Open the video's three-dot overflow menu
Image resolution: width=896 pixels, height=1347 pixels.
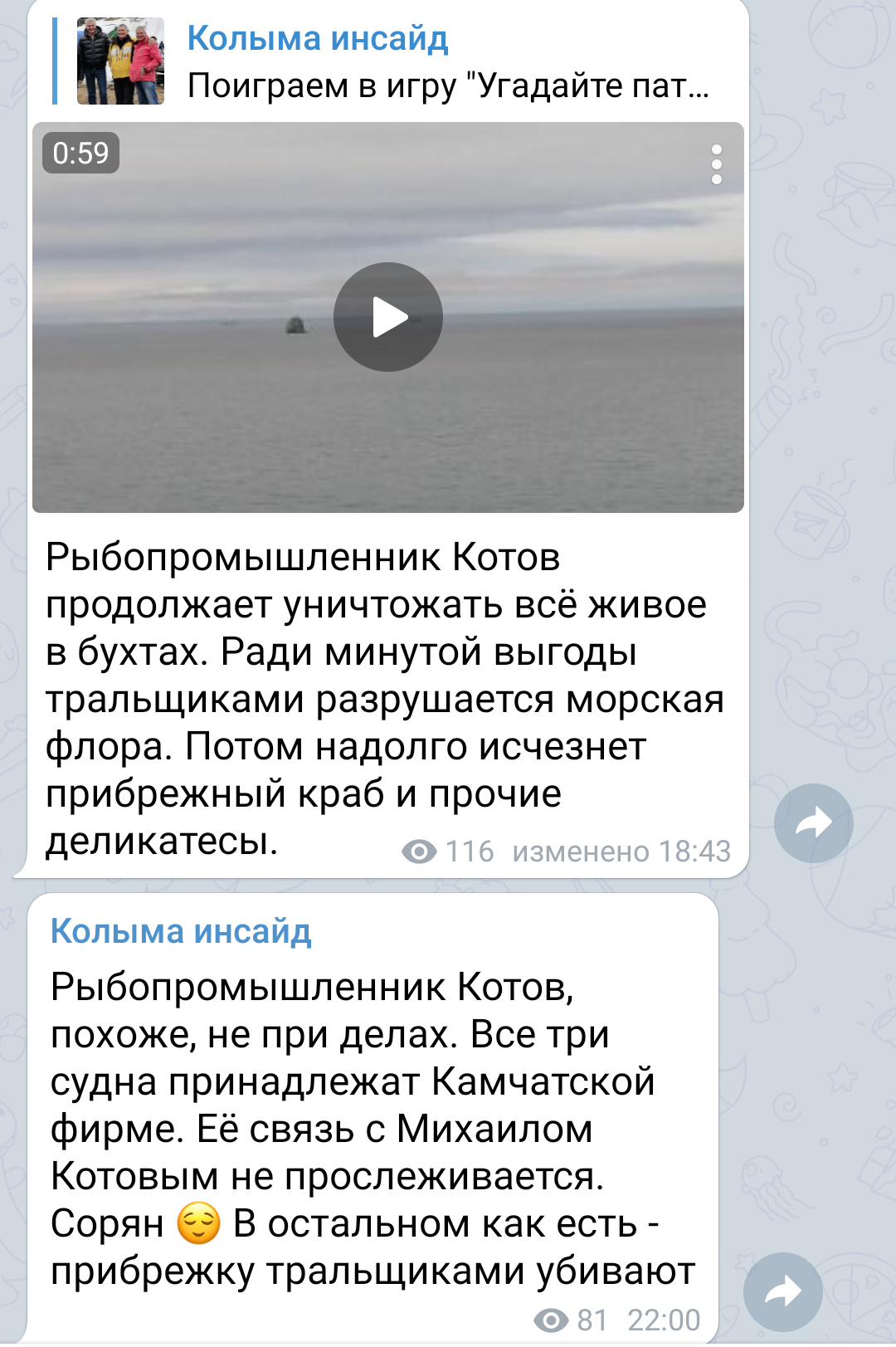coord(717,164)
